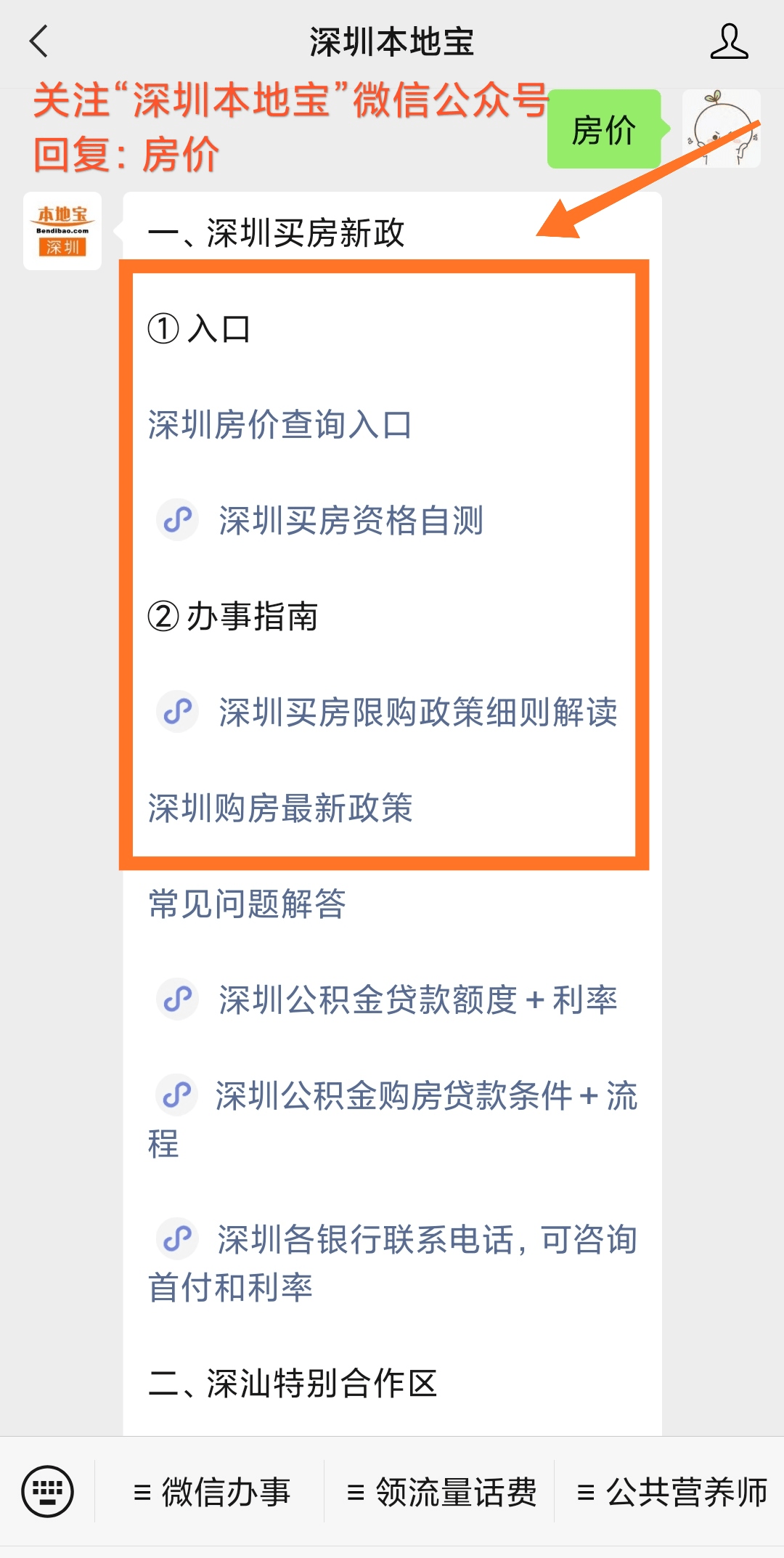Image resolution: width=784 pixels, height=1558 pixels.
Task: Open the account profile icon
Action: (729, 41)
